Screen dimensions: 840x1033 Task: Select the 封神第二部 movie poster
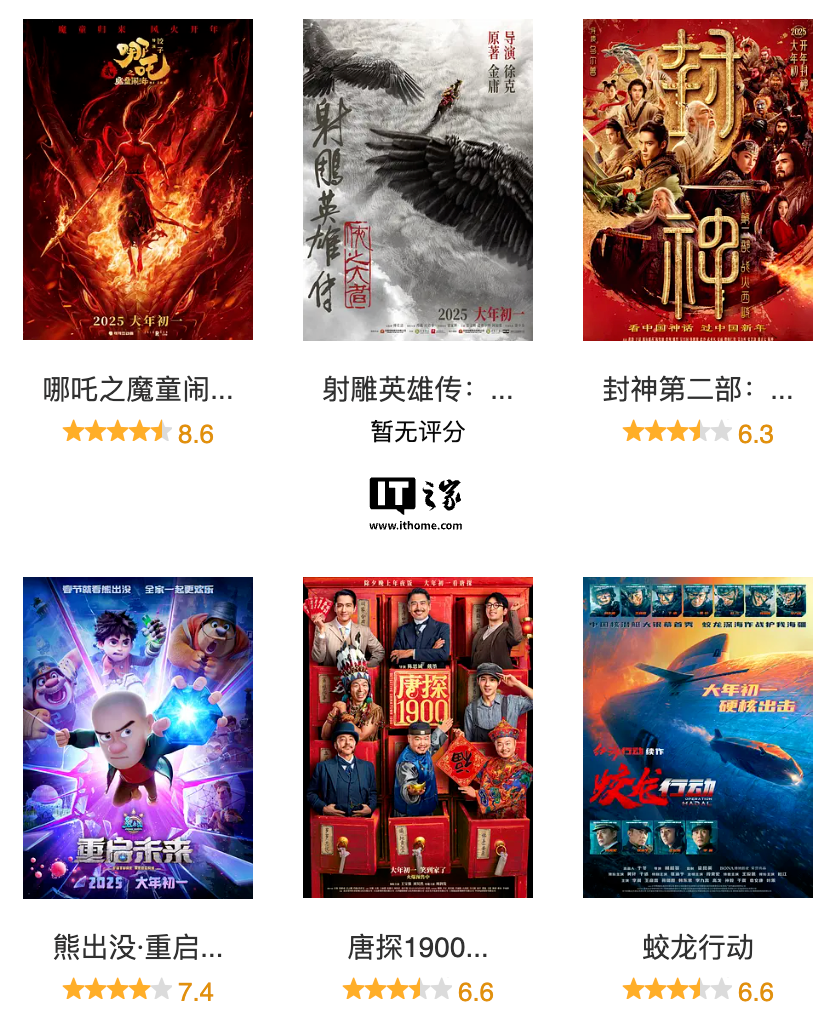pyautogui.click(x=698, y=180)
